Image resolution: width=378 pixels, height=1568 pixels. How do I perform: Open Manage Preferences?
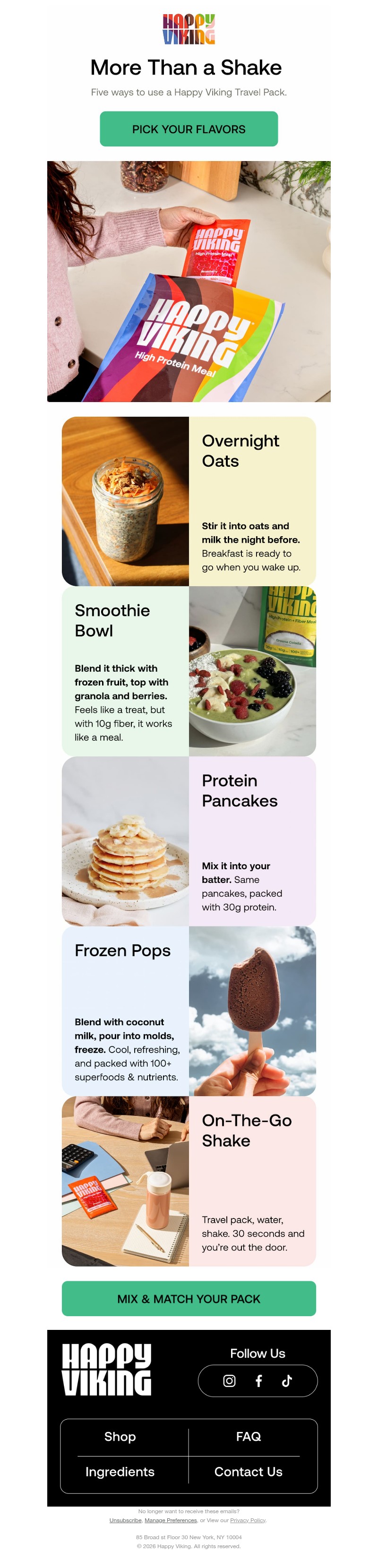[x=171, y=1521]
